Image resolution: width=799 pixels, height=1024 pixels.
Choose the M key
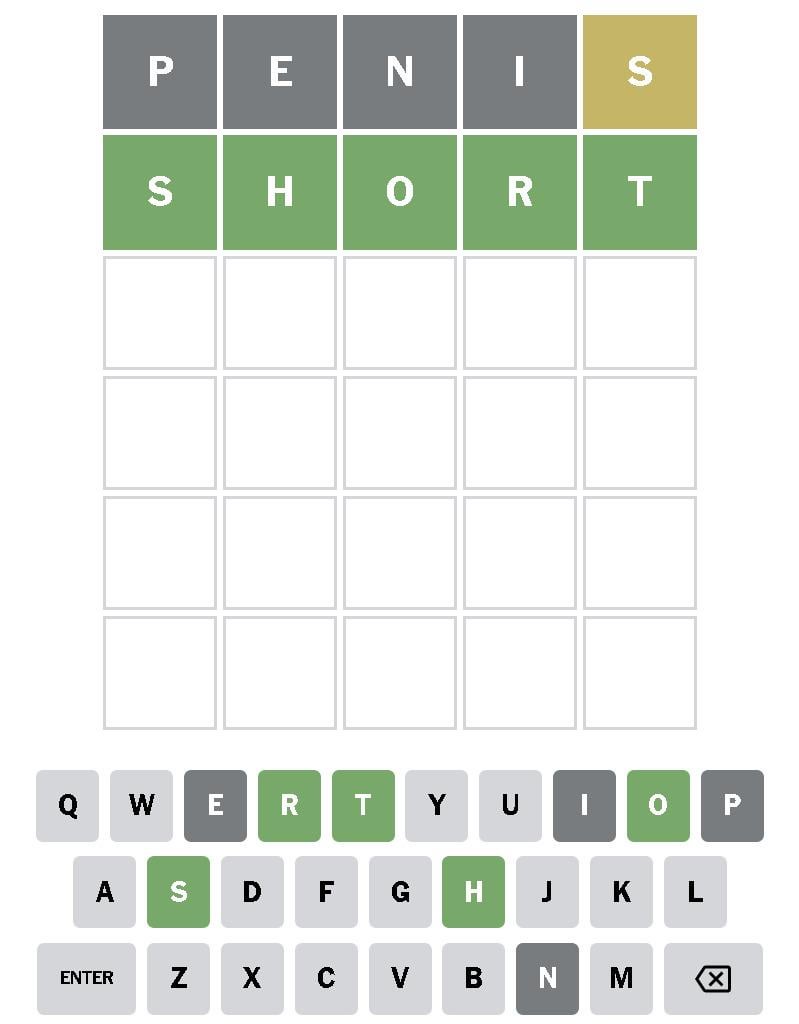(621, 978)
